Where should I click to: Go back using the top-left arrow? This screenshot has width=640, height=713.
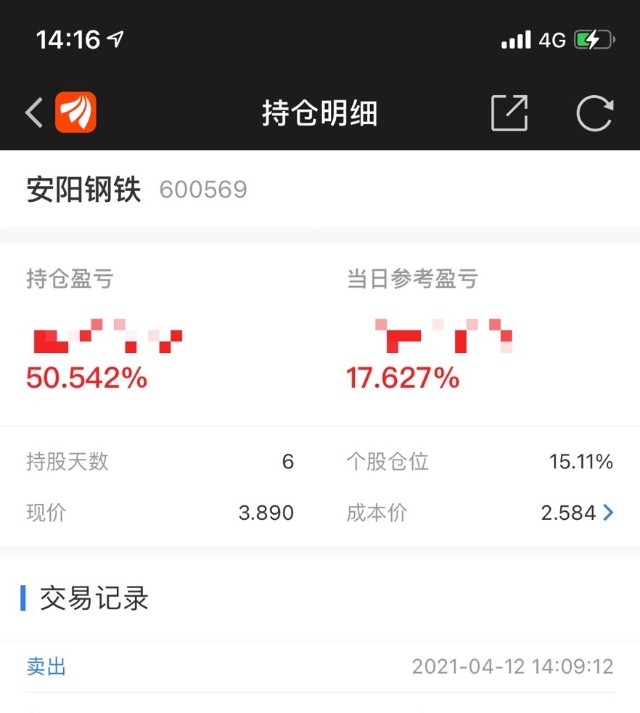34,113
